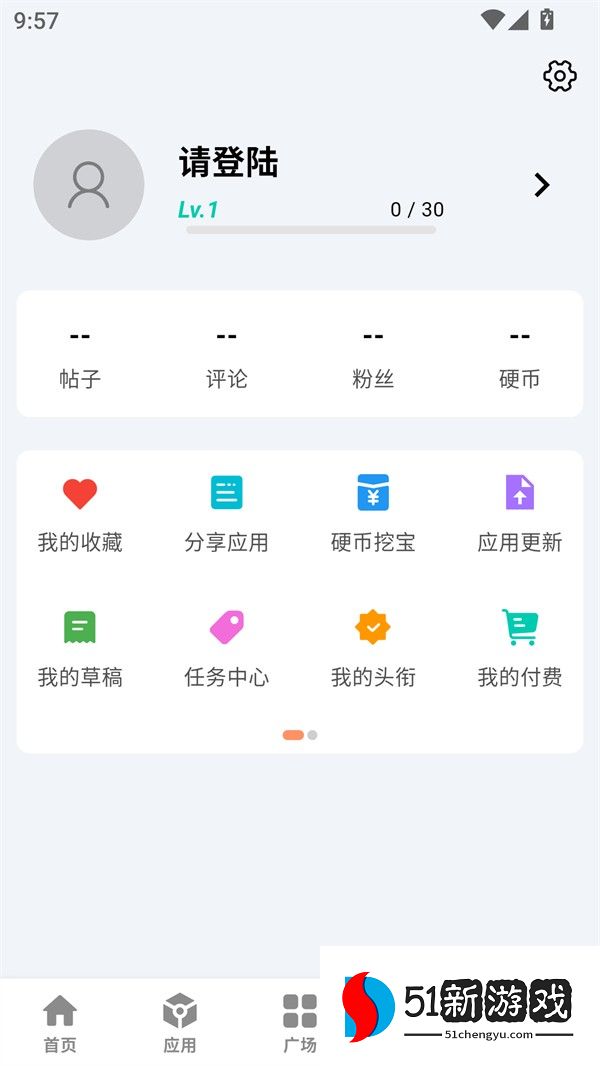Switch to the 广场 square tab

pos(299,1022)
